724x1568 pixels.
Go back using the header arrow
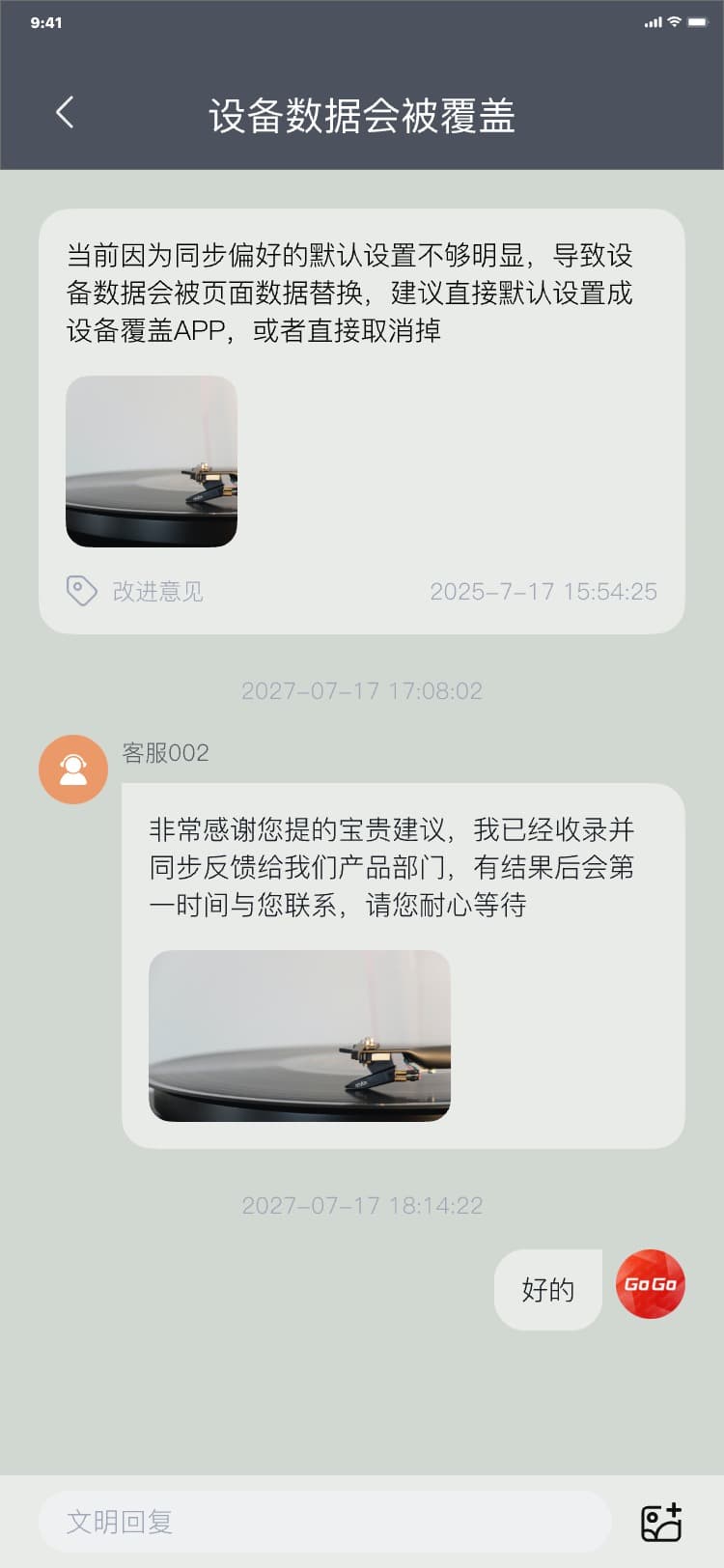coord(65,113)
